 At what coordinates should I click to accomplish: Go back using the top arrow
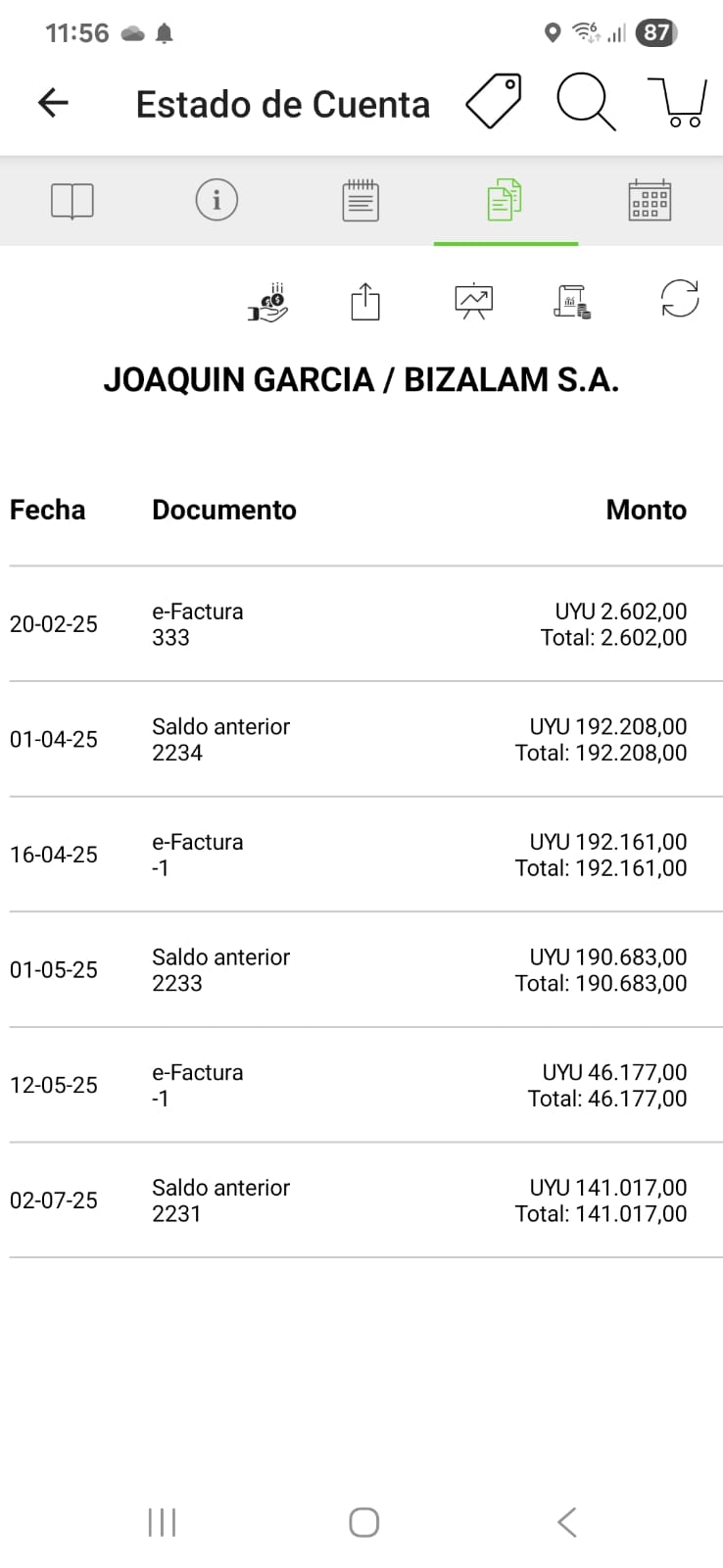point(53,103)
